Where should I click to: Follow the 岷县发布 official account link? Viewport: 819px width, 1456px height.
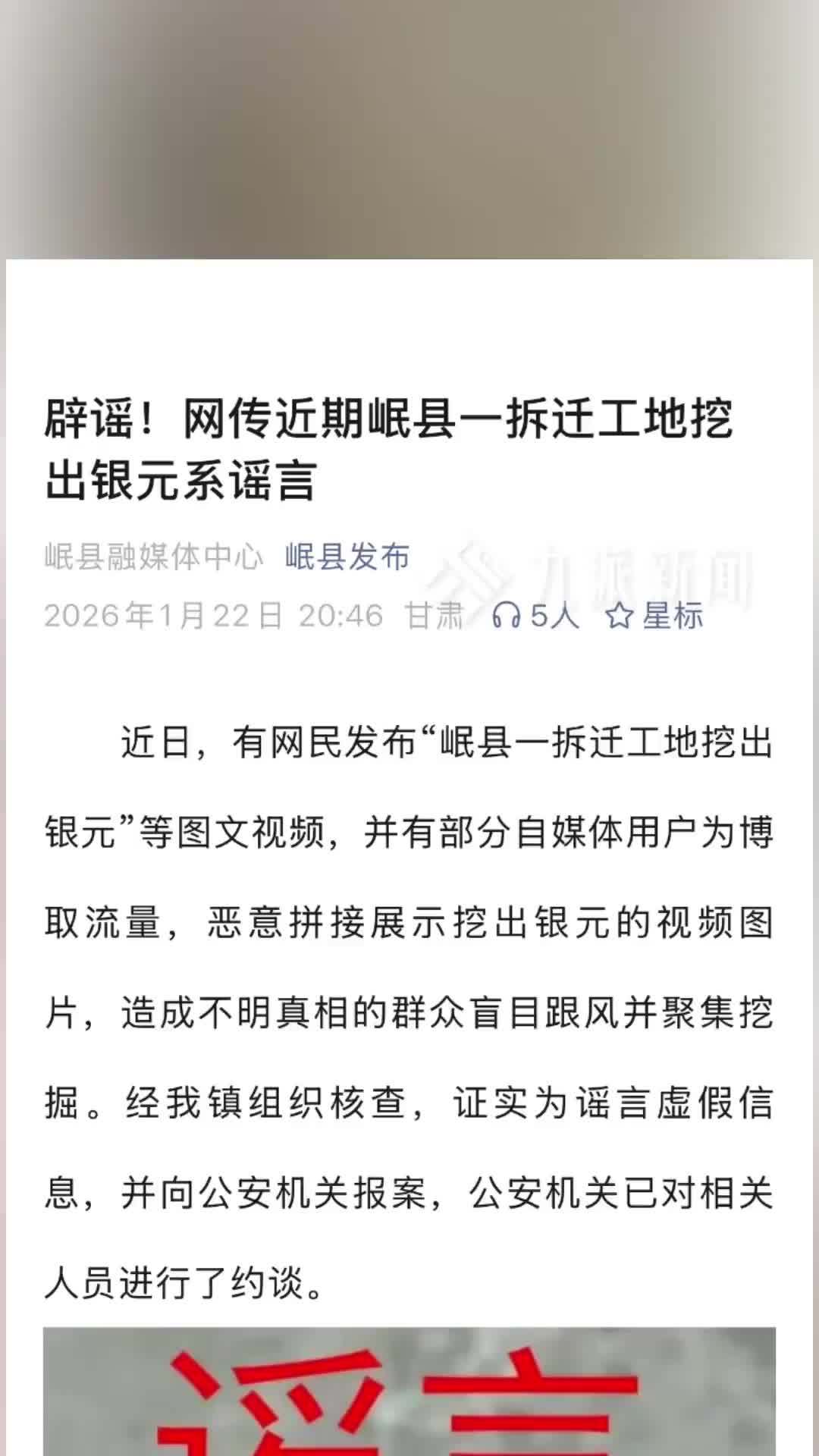coord(345,556)
